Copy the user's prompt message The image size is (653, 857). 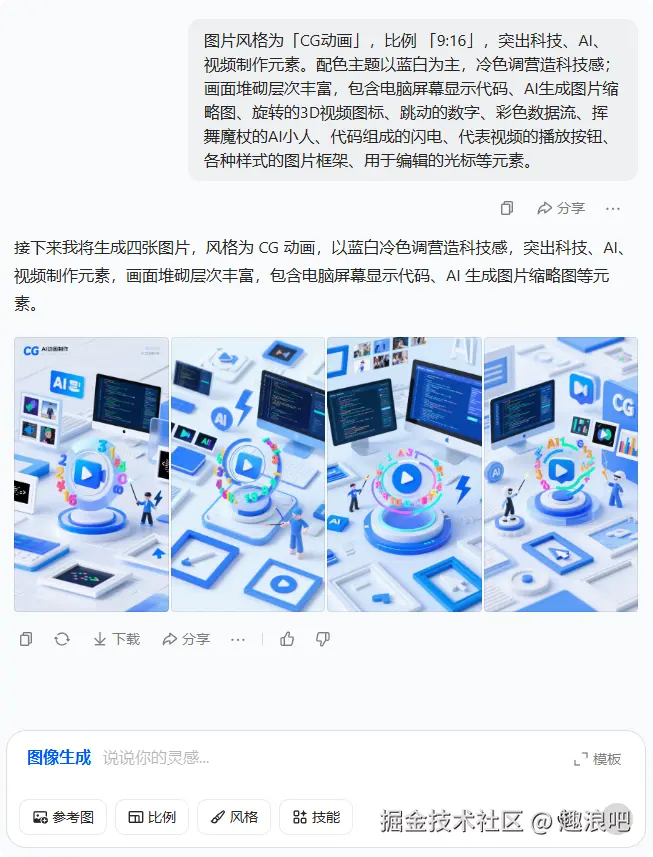pyautogui.click(x=507, y=208)
